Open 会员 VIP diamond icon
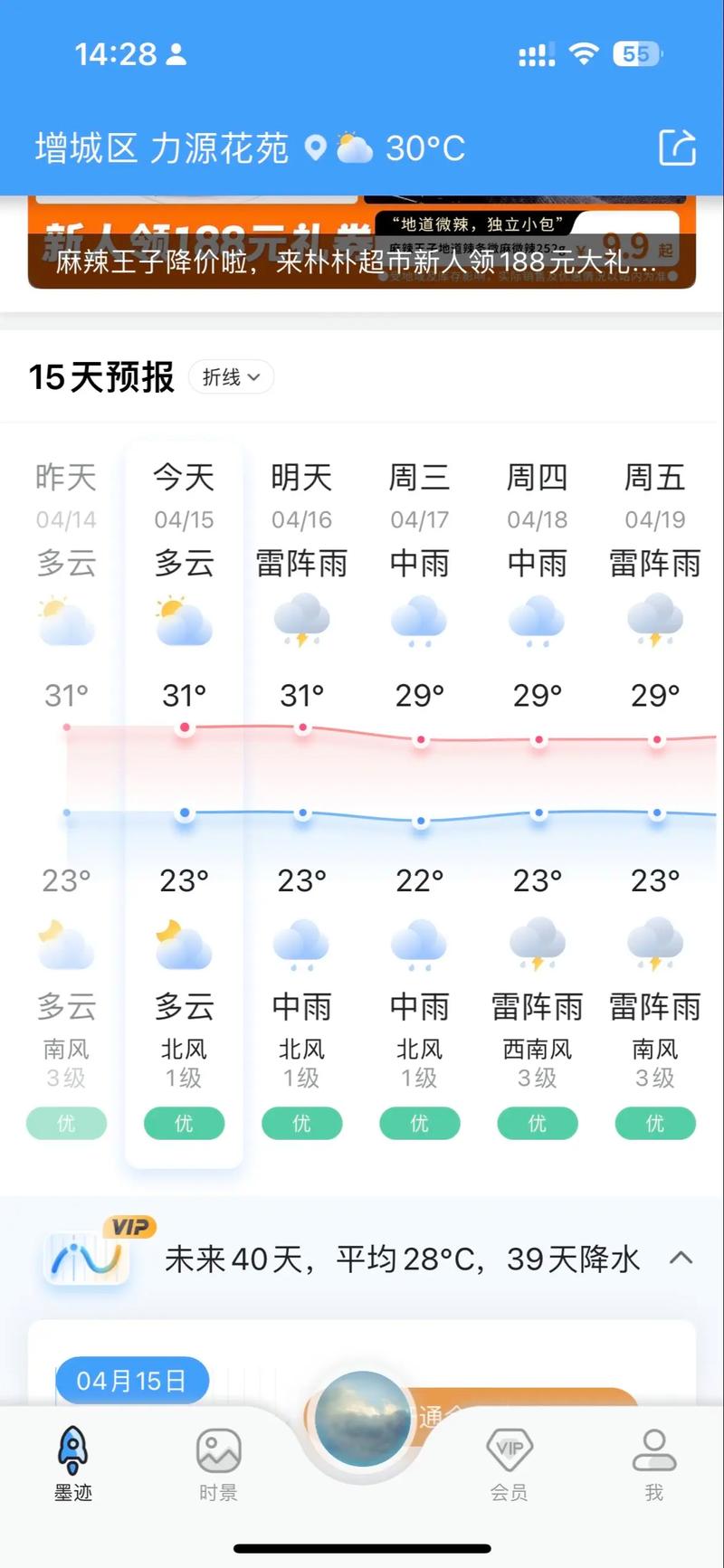Viewport: 724px width, 1568px height. 509,1449
